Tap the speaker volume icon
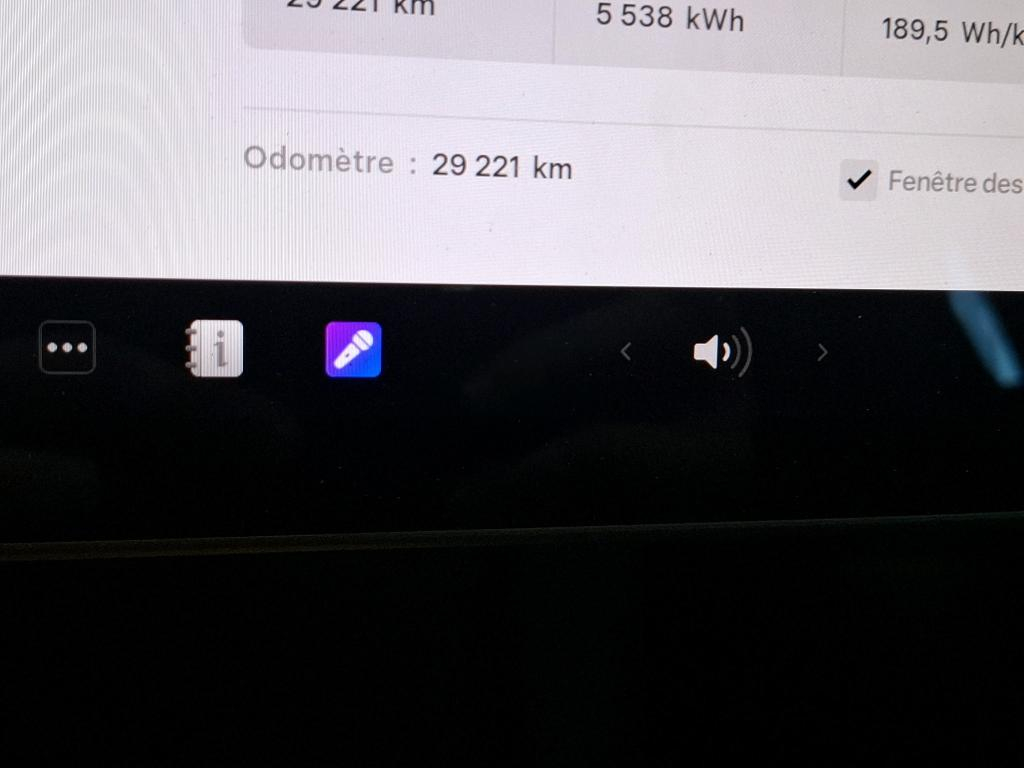The width and height of the screenshot is (1024, 768). pos(721,352)
